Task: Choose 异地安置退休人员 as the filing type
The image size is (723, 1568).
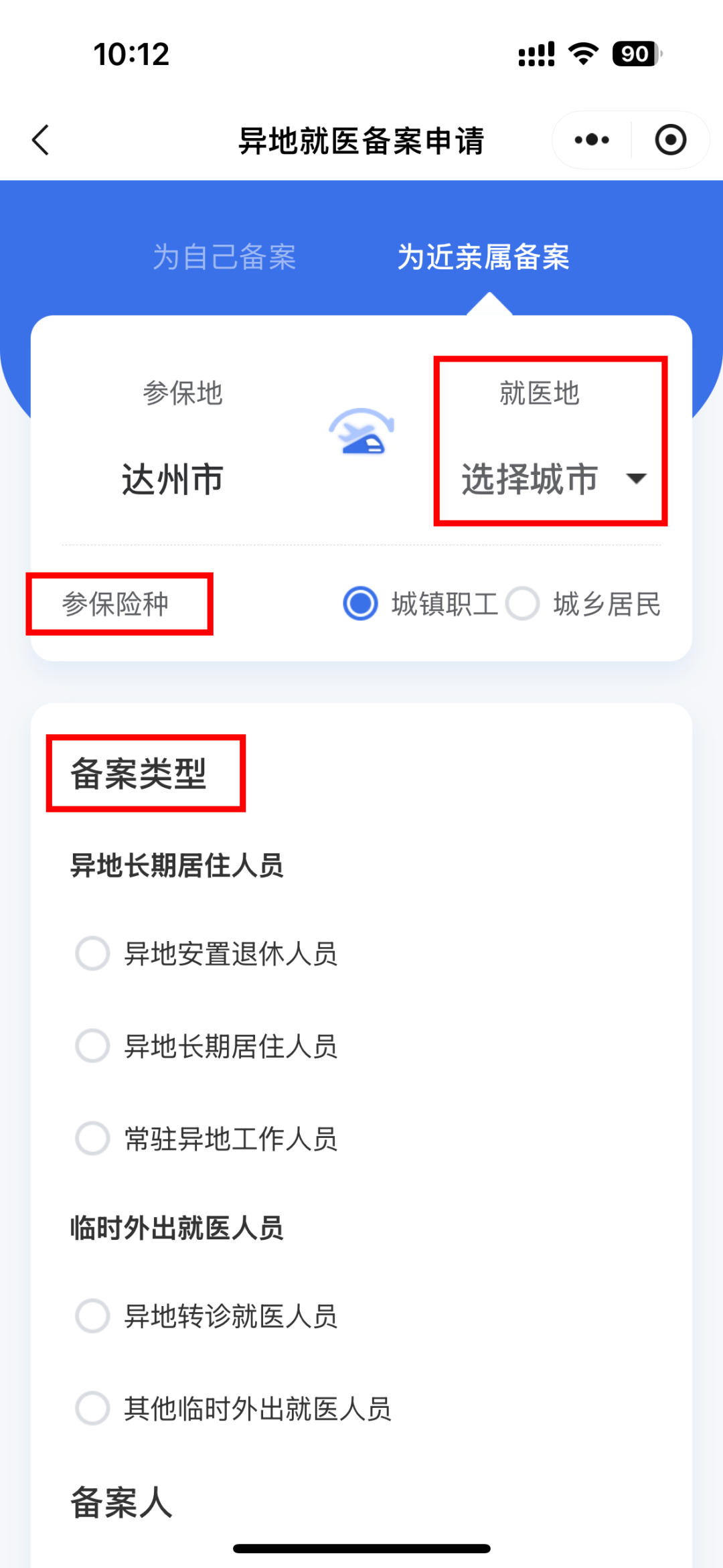Action: pyautogui.click(x=93, y=954)
